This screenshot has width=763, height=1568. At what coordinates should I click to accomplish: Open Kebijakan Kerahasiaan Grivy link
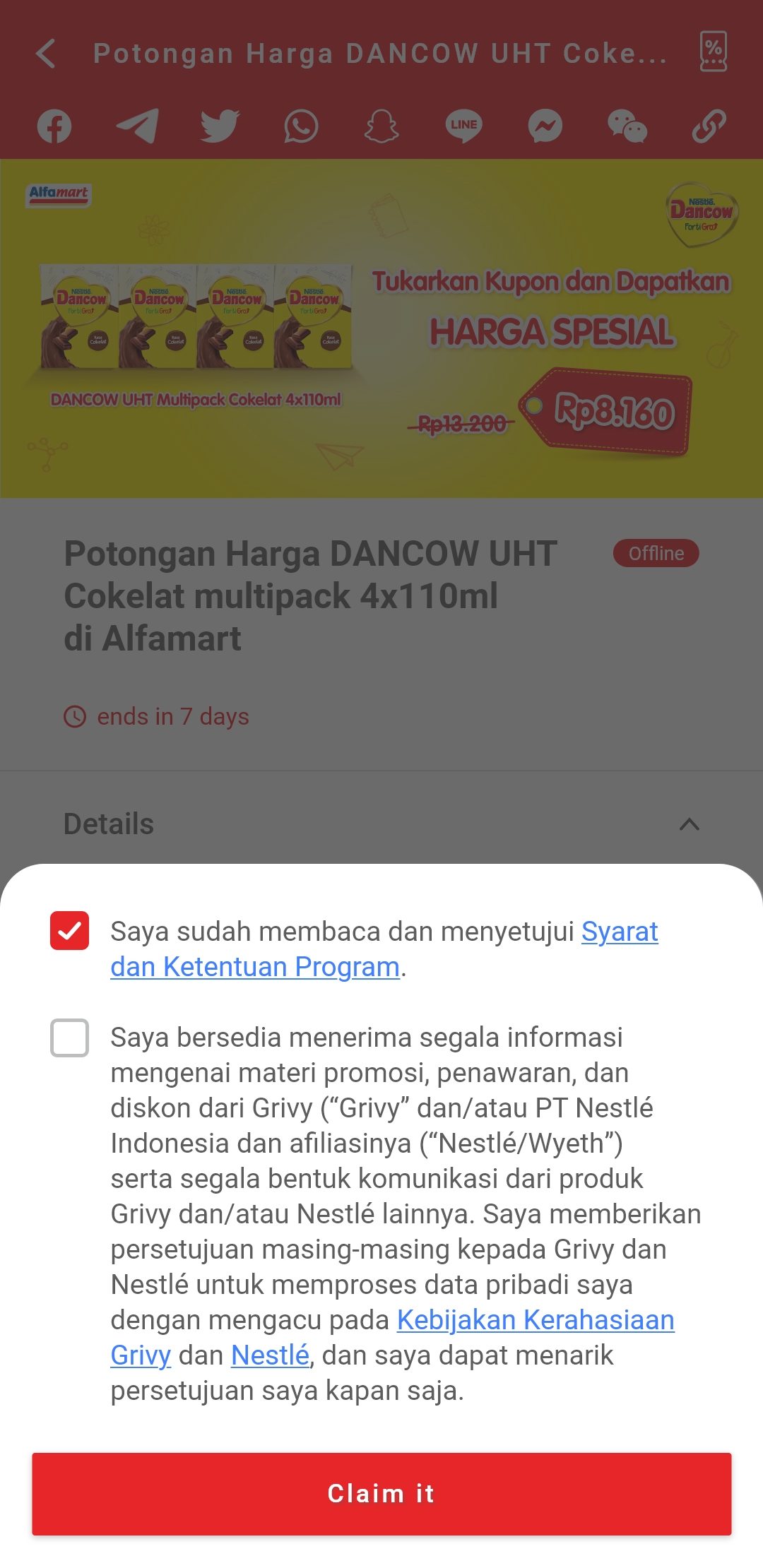pos(393,1337)
